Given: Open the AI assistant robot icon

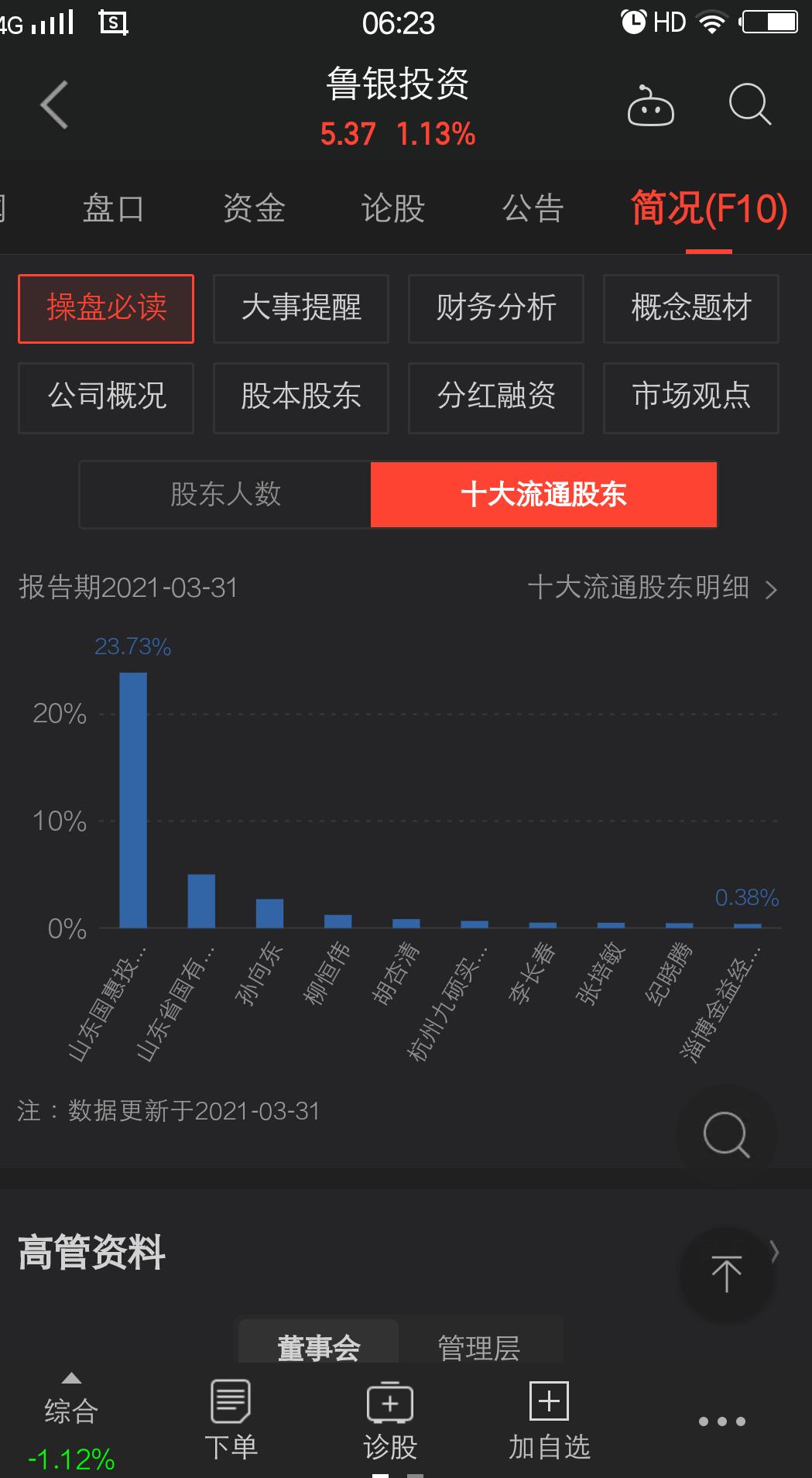Looking at the screenshot, I should point(650,105).
